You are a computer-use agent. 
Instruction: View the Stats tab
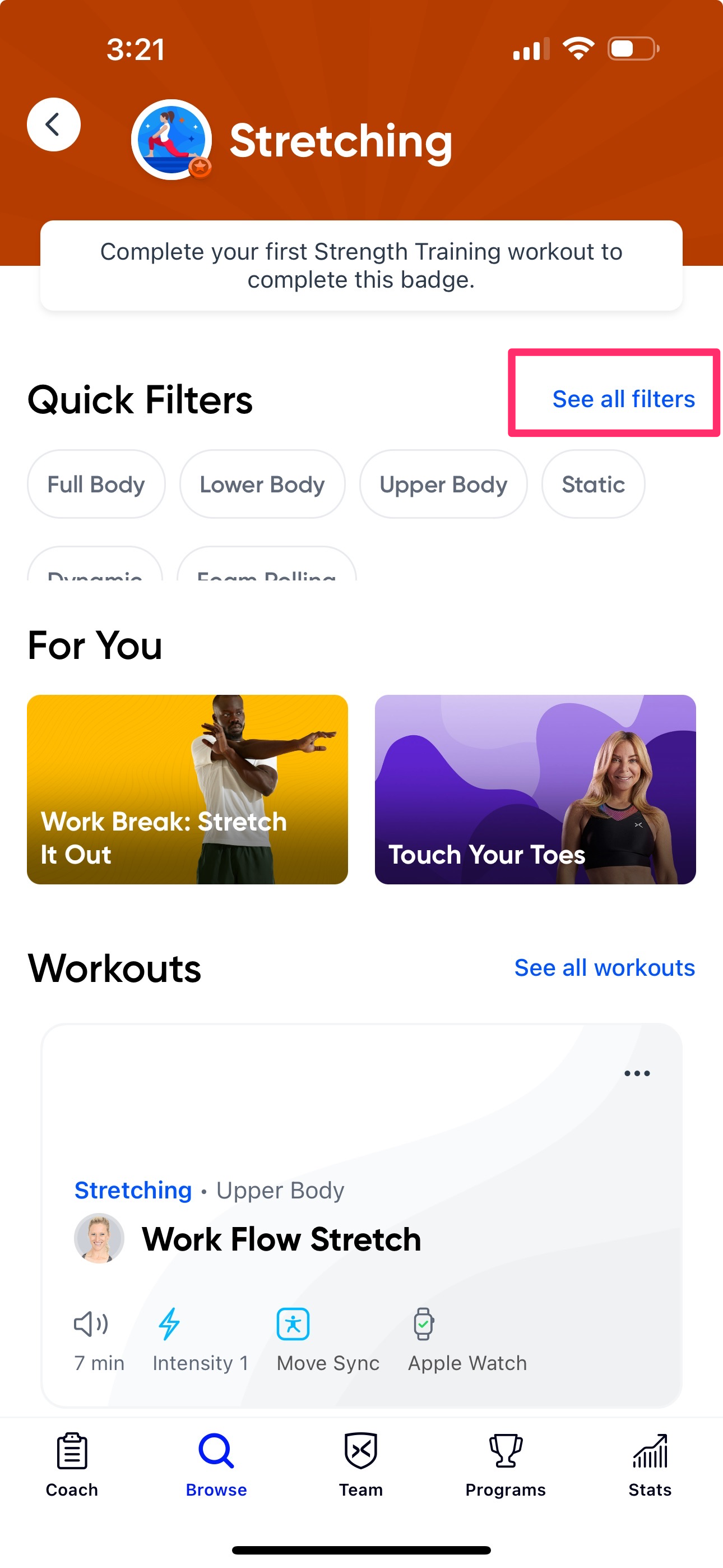[650, 1464]
